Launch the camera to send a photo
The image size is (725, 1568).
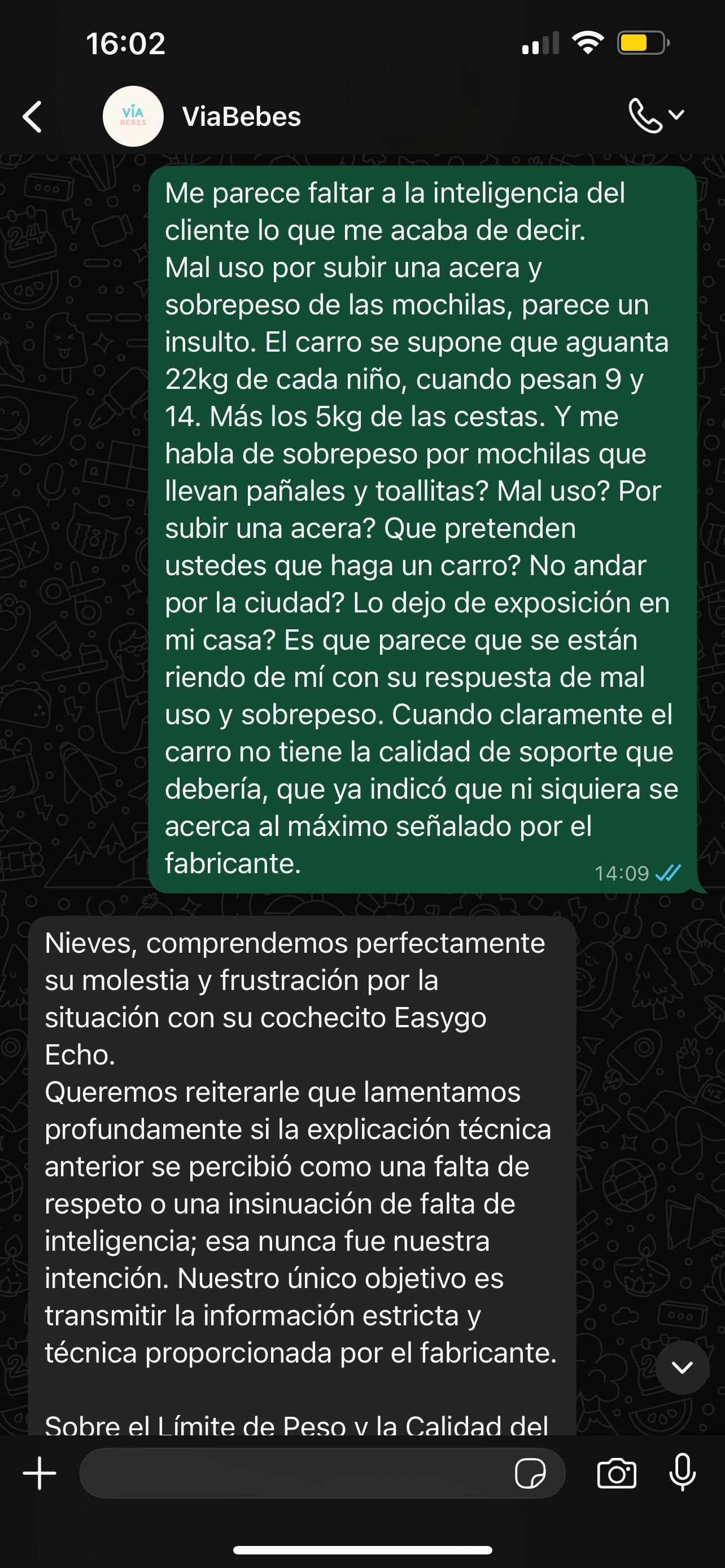tap(617, 1474)
